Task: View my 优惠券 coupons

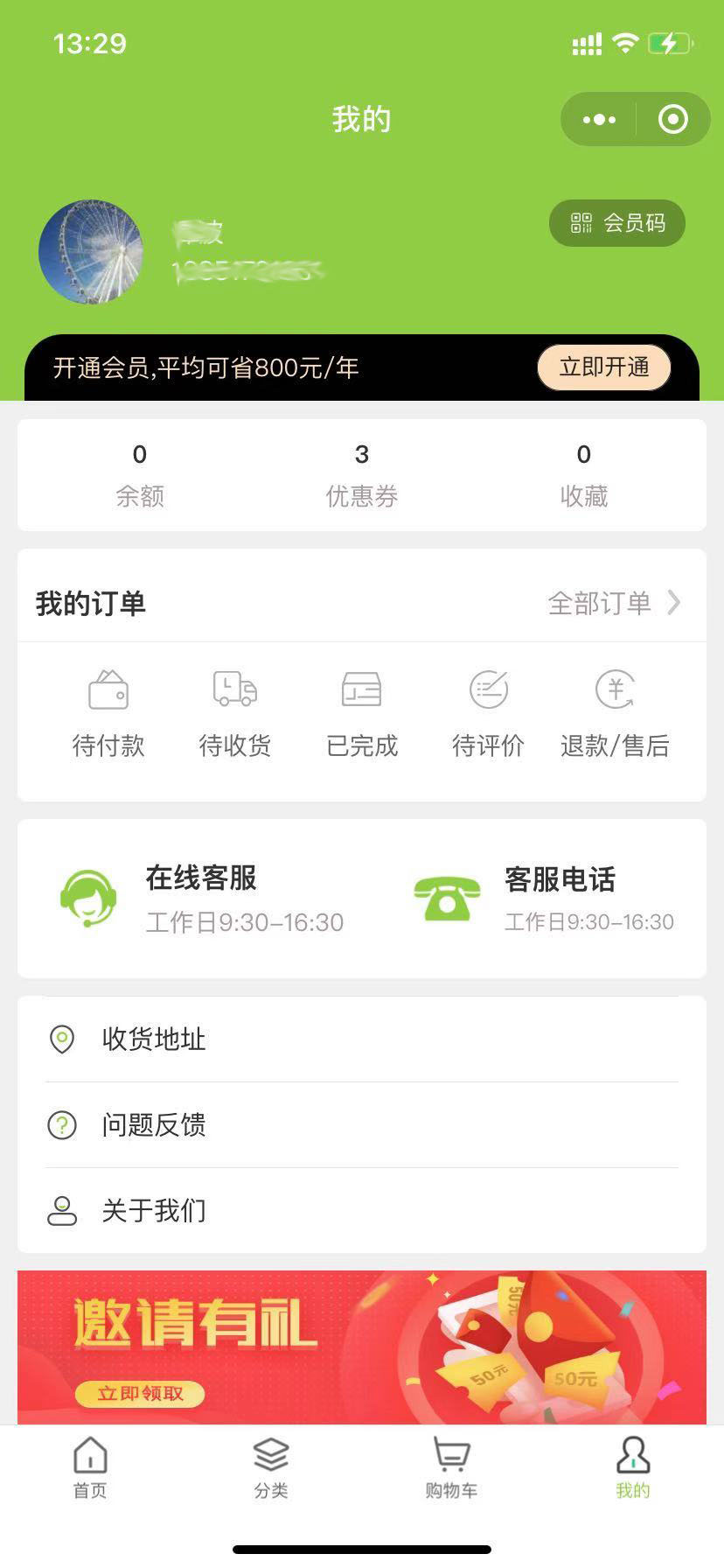Action: click(x=361, y=475)
